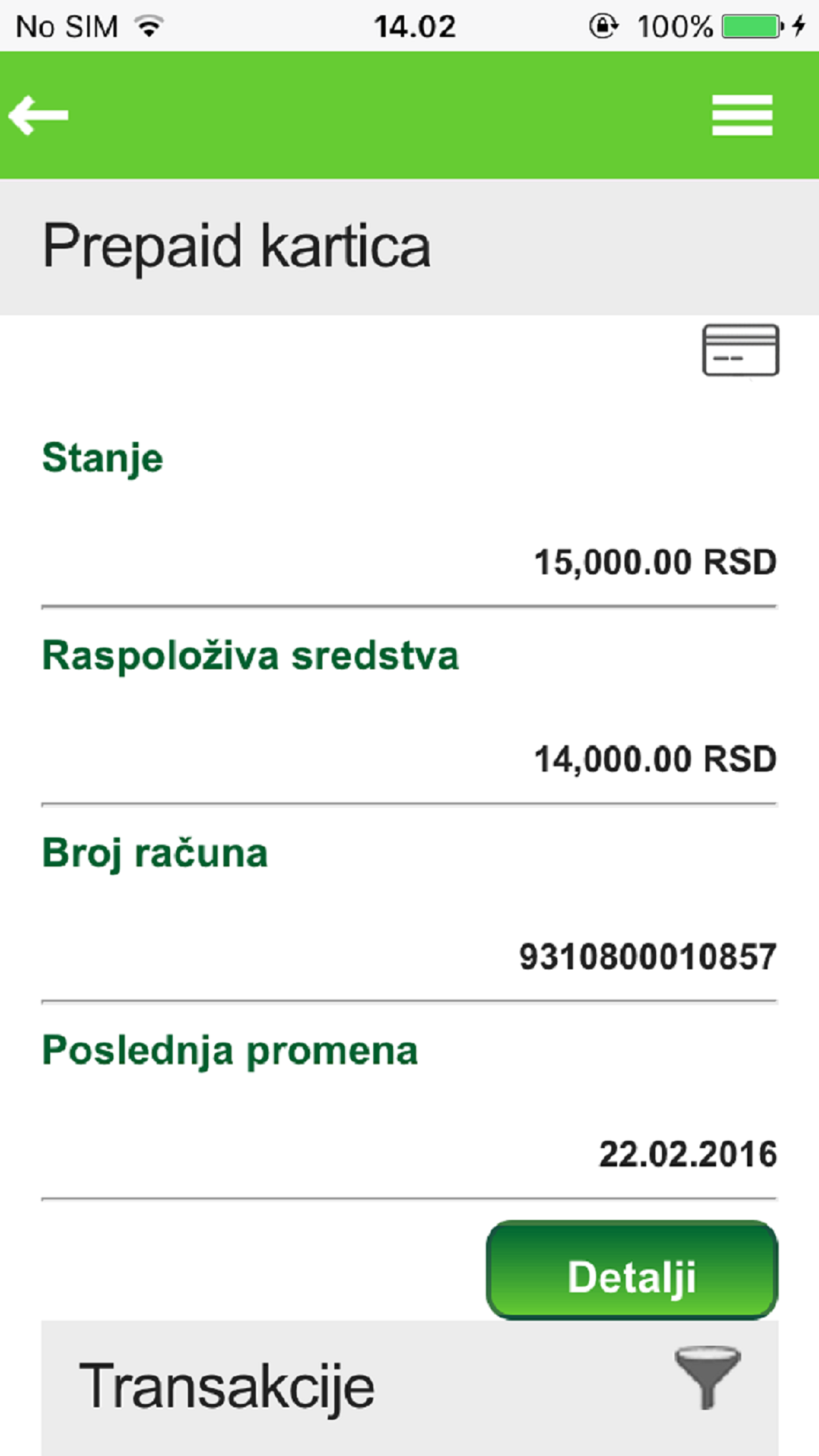819x1456 pixels.
Task: Open Detalji for the prepaid card
Action: 632,1269
